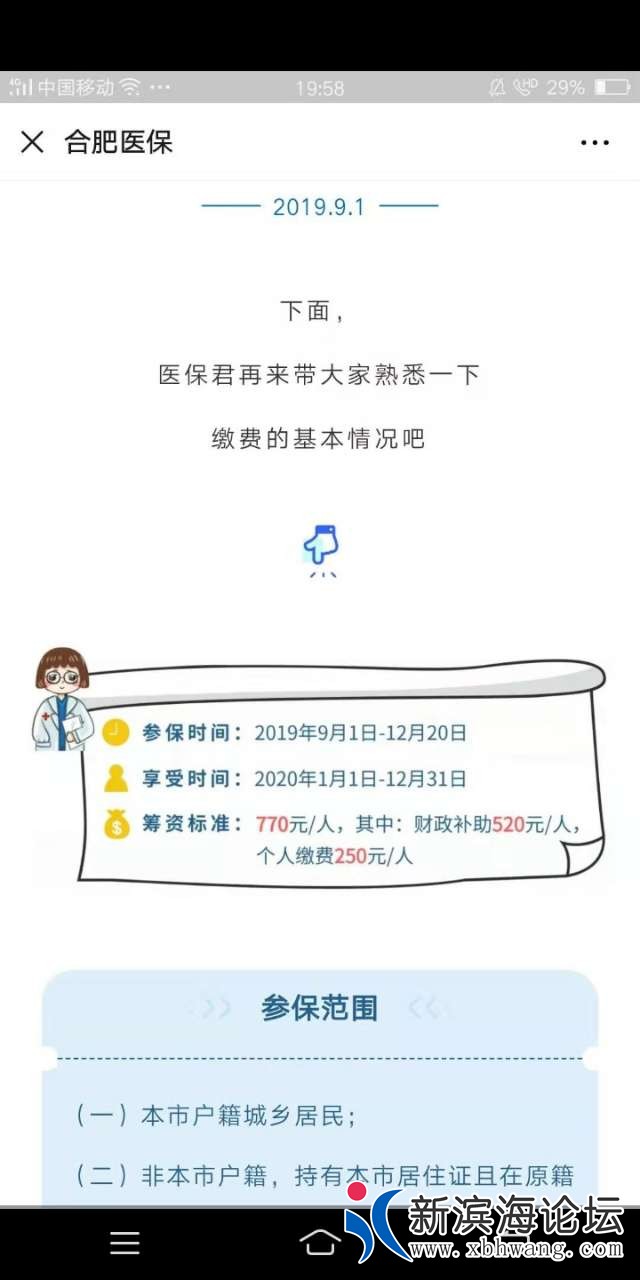Go to the phone home screen
The width and height of the screenshot is (640, 1280).
(319, 1243)
